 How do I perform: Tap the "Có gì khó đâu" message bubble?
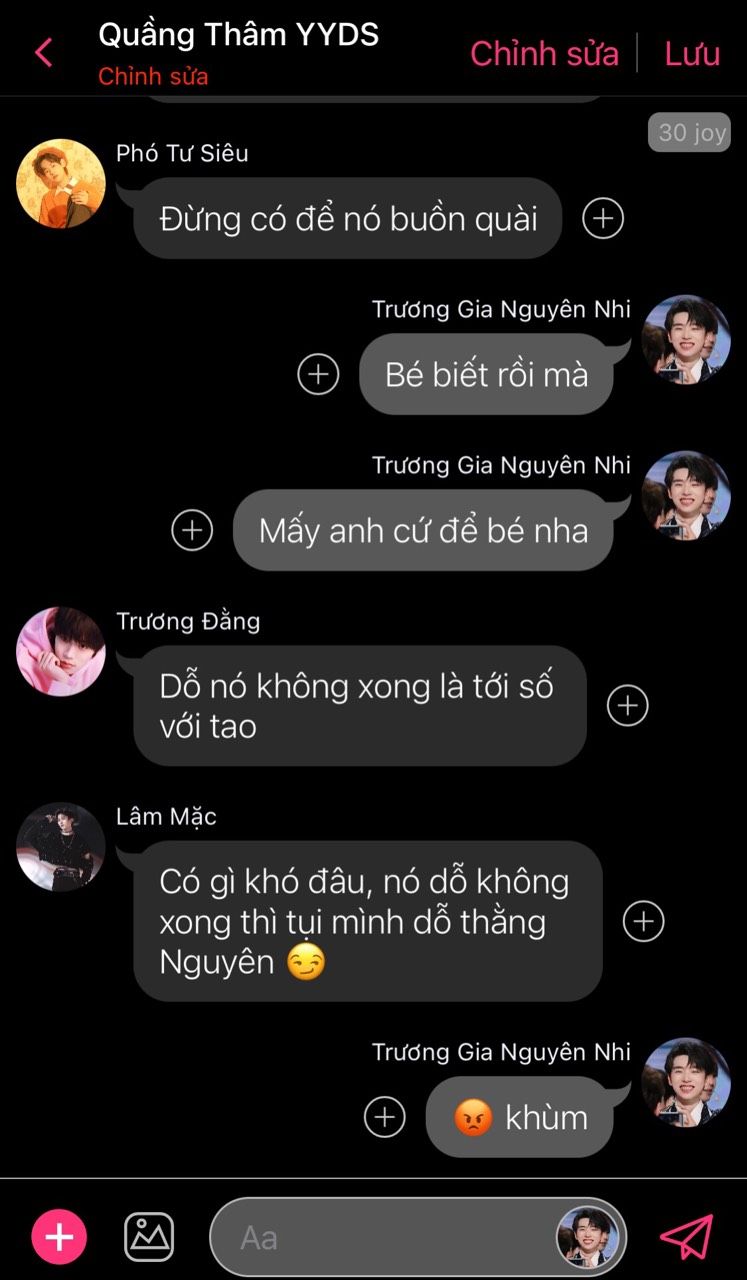(x=366, y=921)
